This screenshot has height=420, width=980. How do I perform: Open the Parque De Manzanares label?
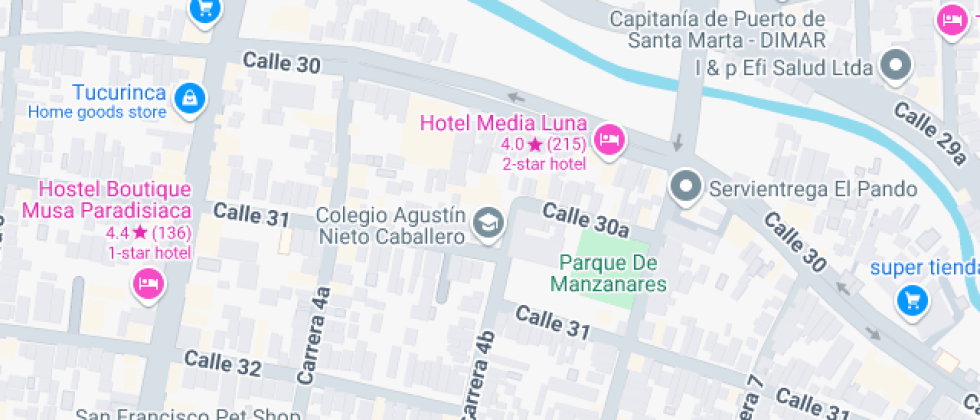coord(608,274)
